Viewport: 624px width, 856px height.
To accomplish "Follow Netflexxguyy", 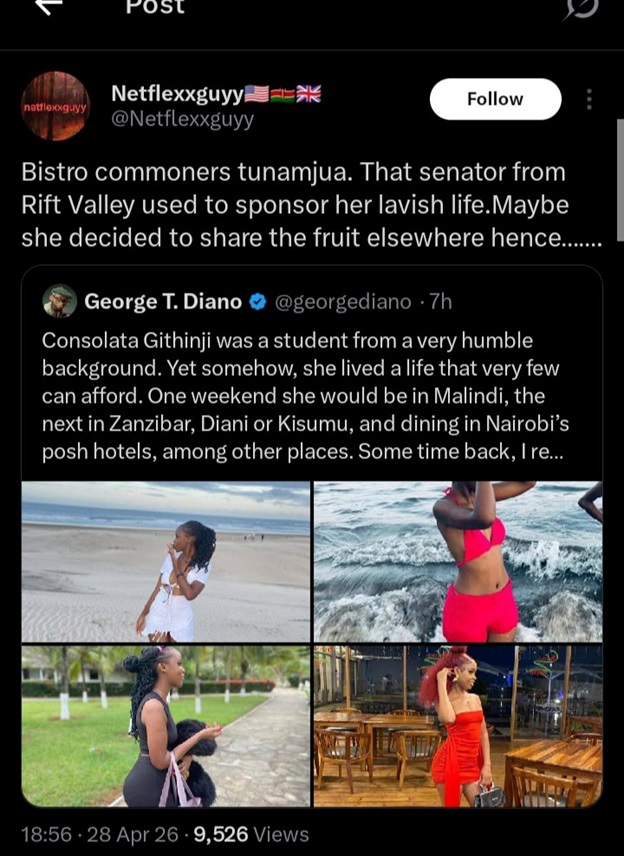I will click(495, 99).
